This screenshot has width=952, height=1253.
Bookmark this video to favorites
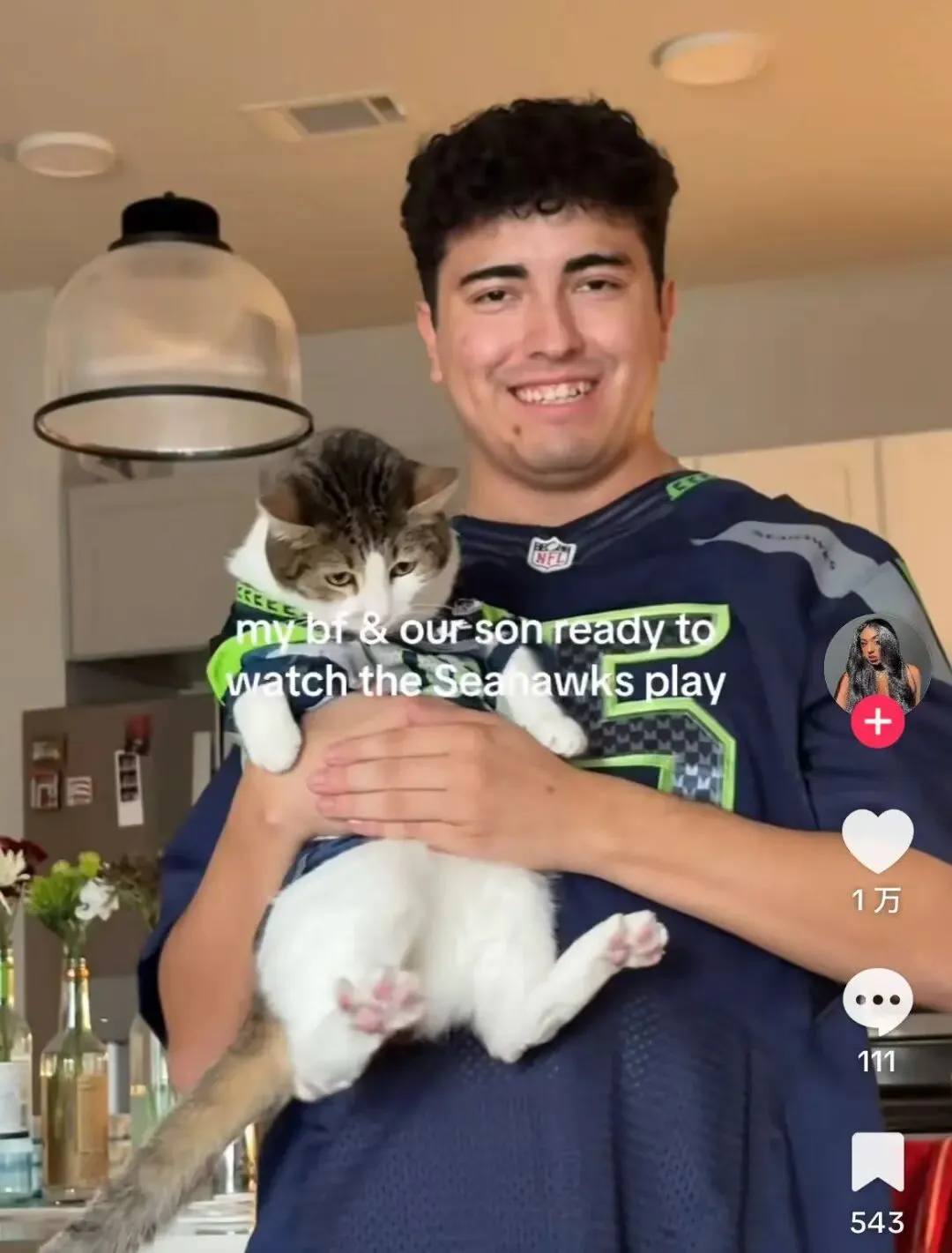tap(877, 1162)
